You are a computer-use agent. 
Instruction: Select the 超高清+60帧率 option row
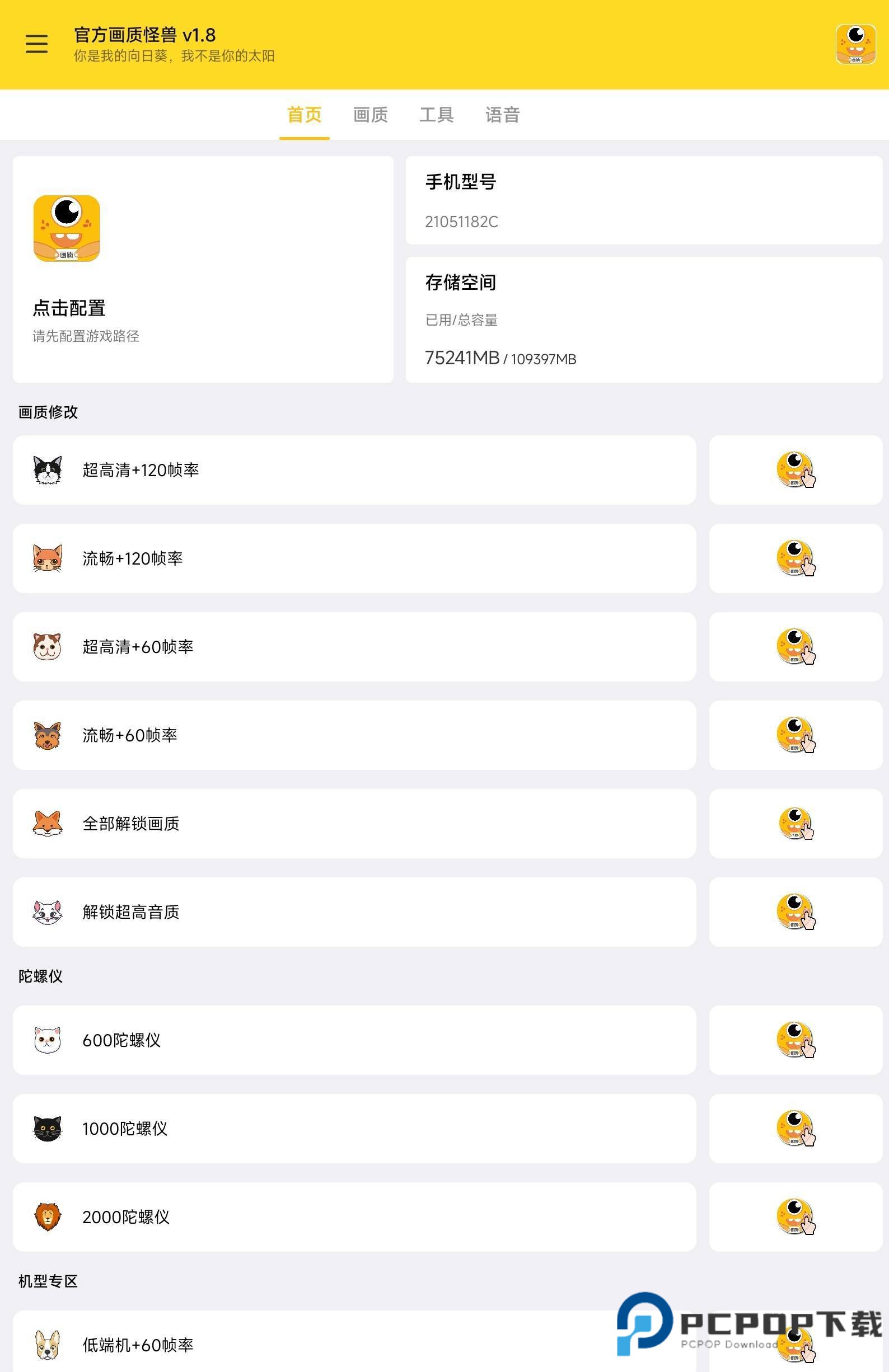355,646
